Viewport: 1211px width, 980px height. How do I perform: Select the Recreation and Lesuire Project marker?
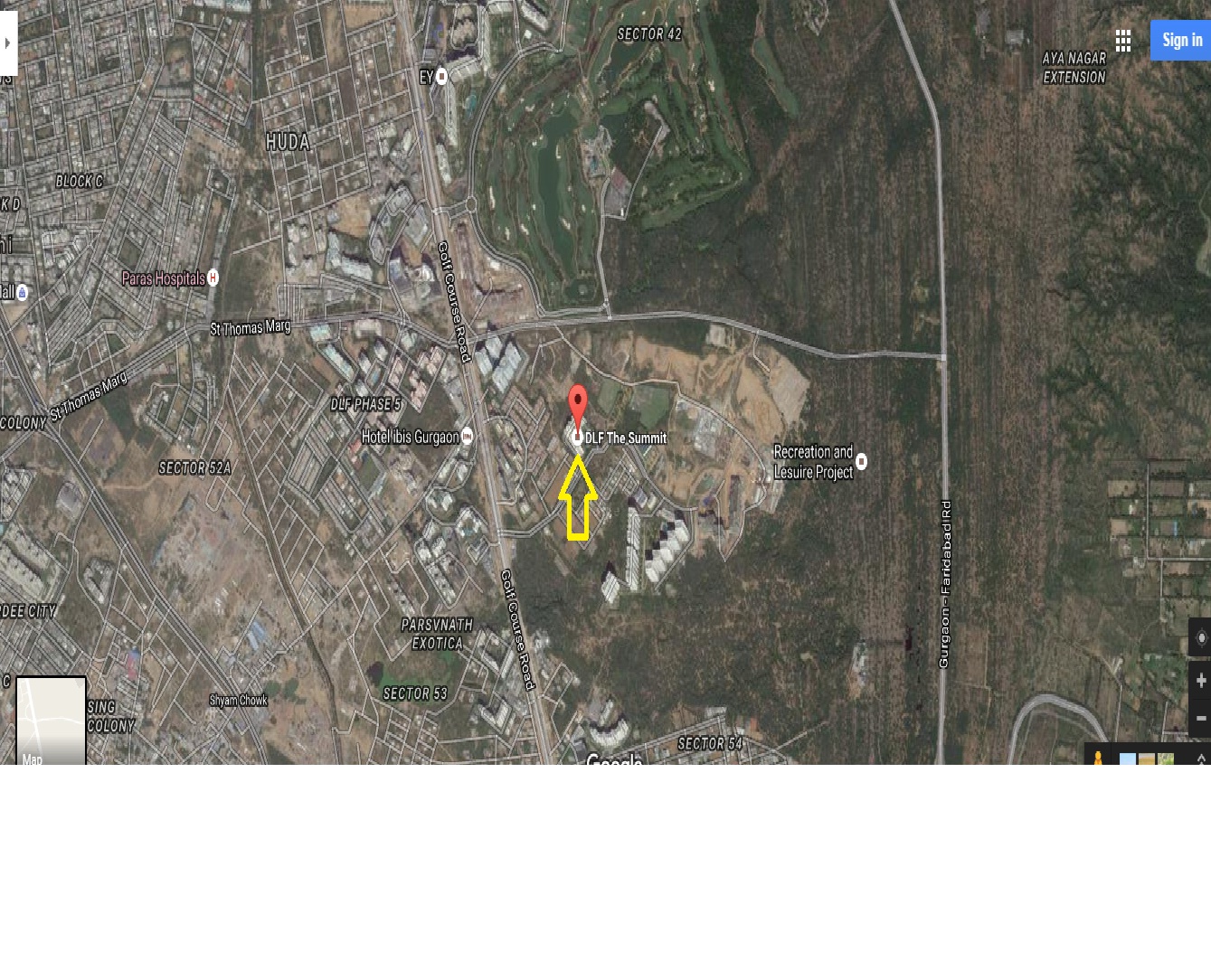[861, 462]
